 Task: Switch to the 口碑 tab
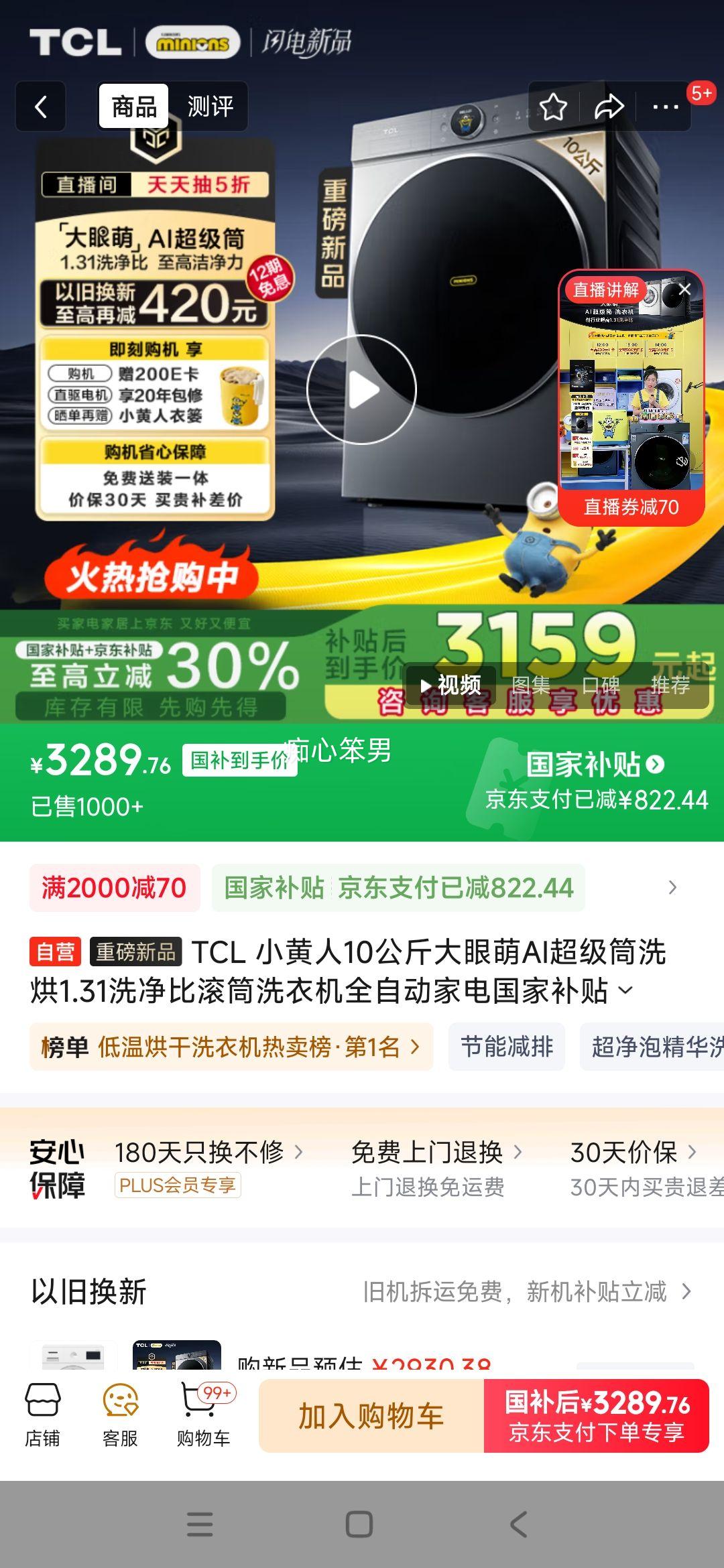602,685
